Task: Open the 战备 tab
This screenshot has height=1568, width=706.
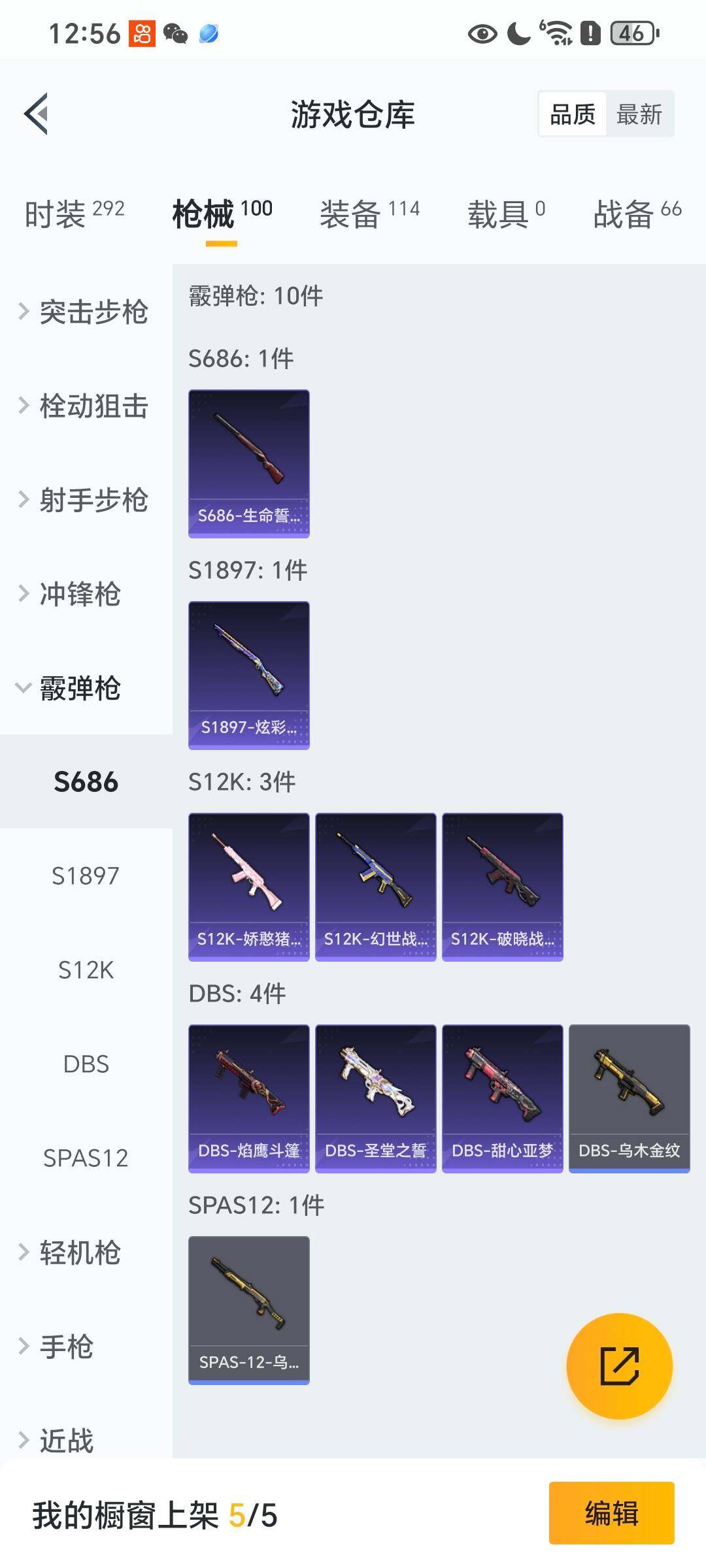Action: coord(637,214)
